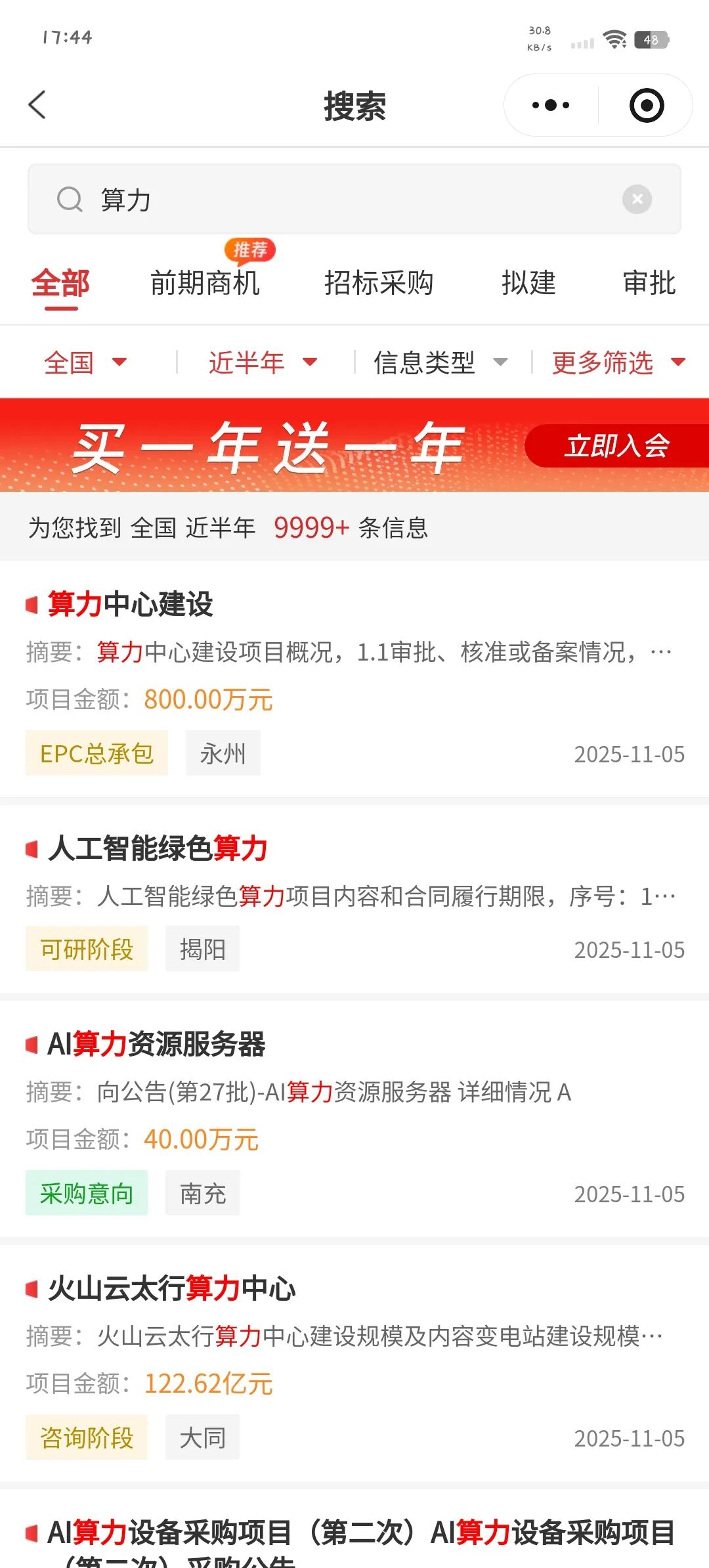Close the mini program via circle icon
The height and width of the screenshot is (1568, 709).
(647, 105)
